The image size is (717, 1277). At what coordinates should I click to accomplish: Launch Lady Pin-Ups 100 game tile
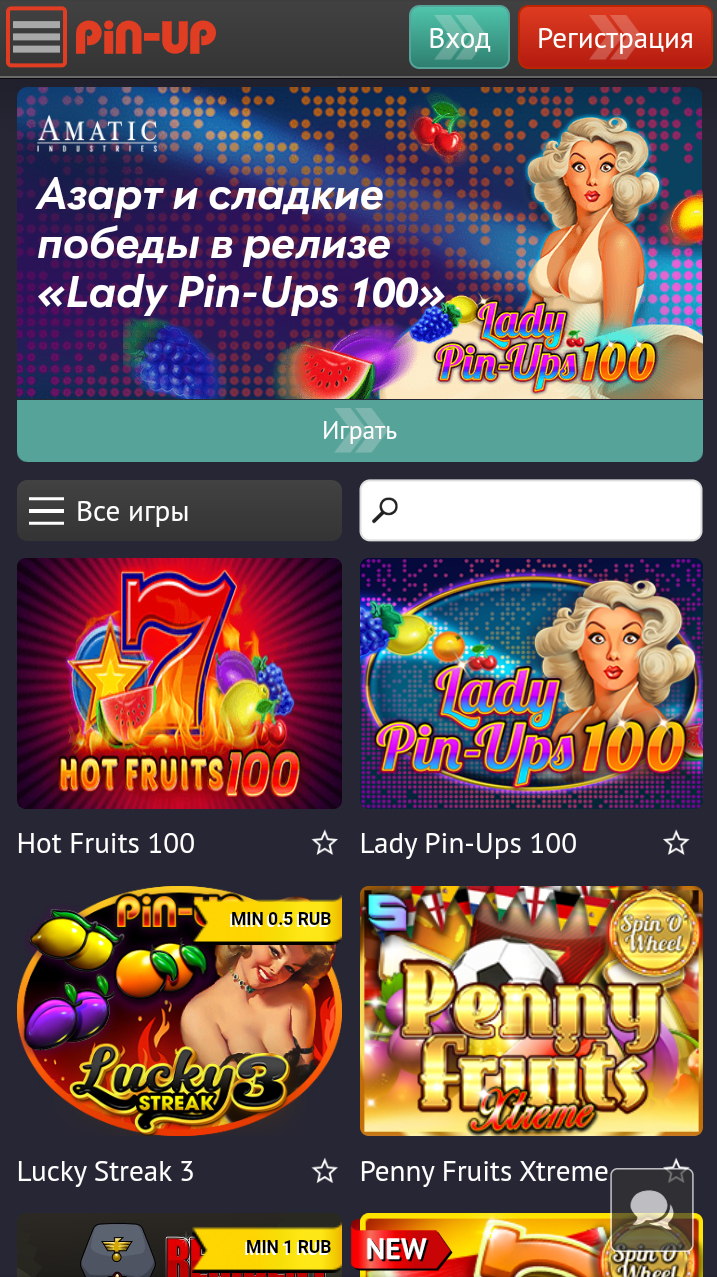pos(531,683)
